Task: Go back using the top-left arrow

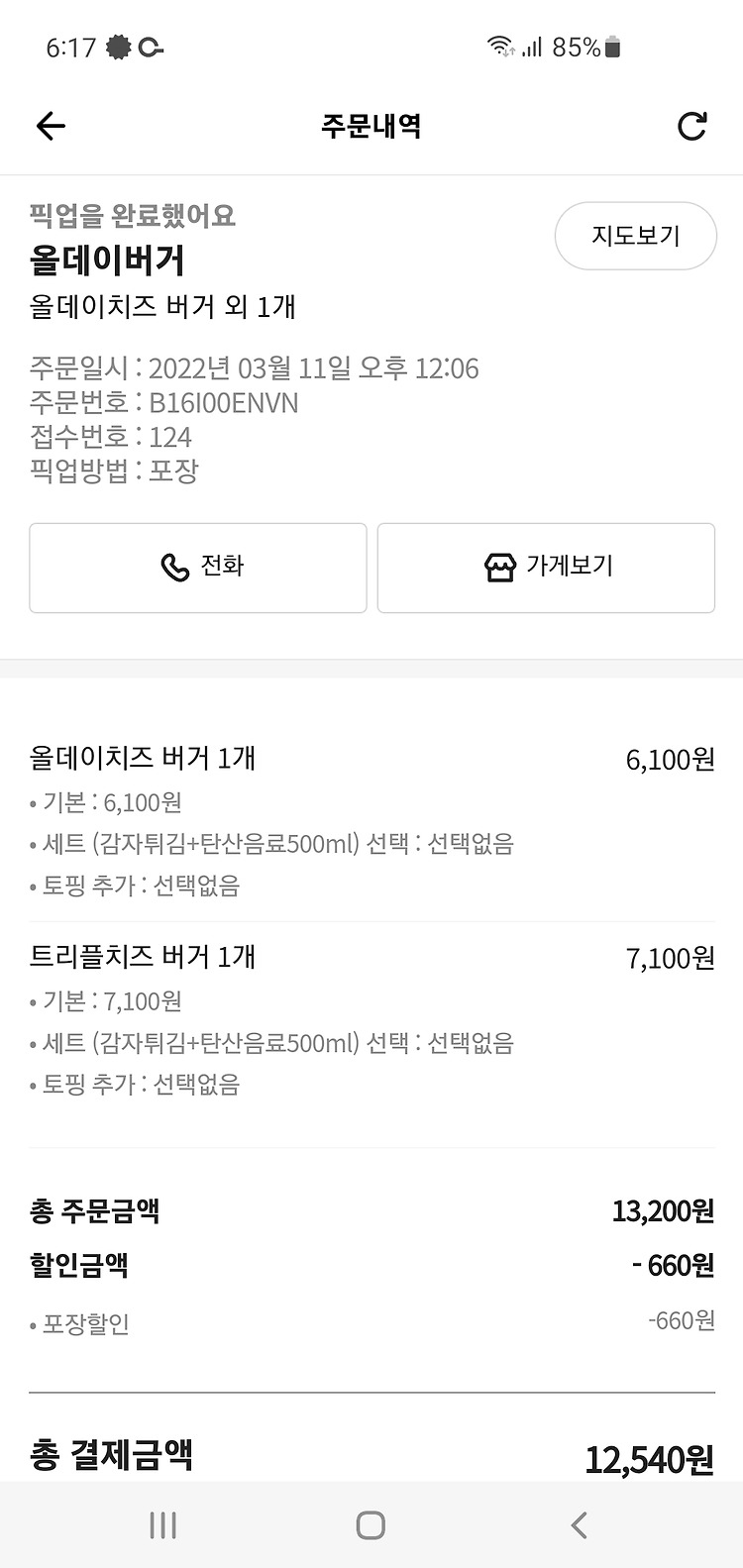Action: (x=51, y=126)
